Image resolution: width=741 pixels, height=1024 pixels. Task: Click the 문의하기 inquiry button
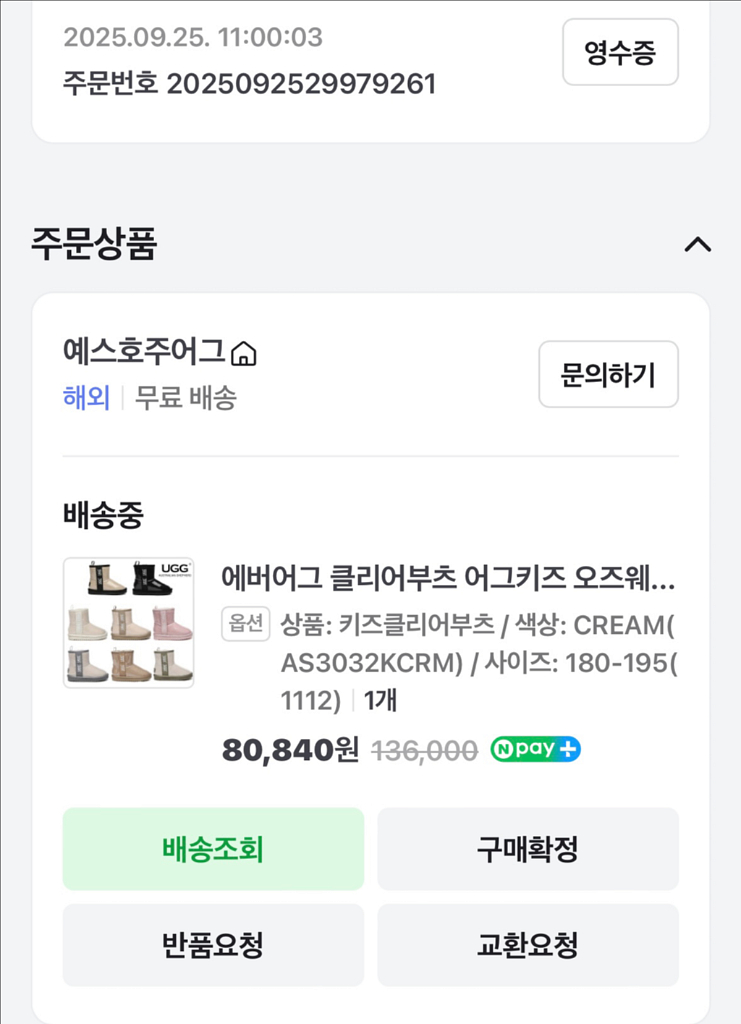click(608, 374)
